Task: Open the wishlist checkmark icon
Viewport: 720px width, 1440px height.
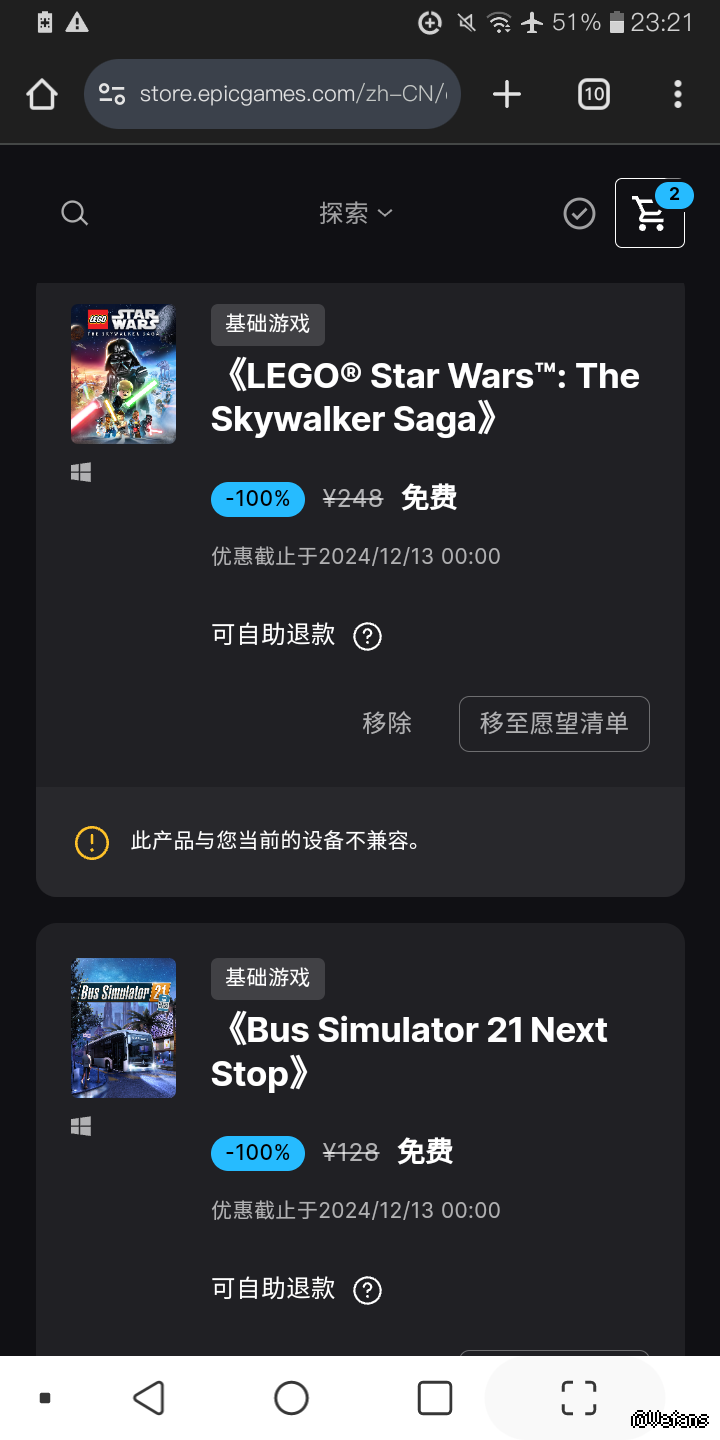Action: pyautogui.click(x=579, y=213)
